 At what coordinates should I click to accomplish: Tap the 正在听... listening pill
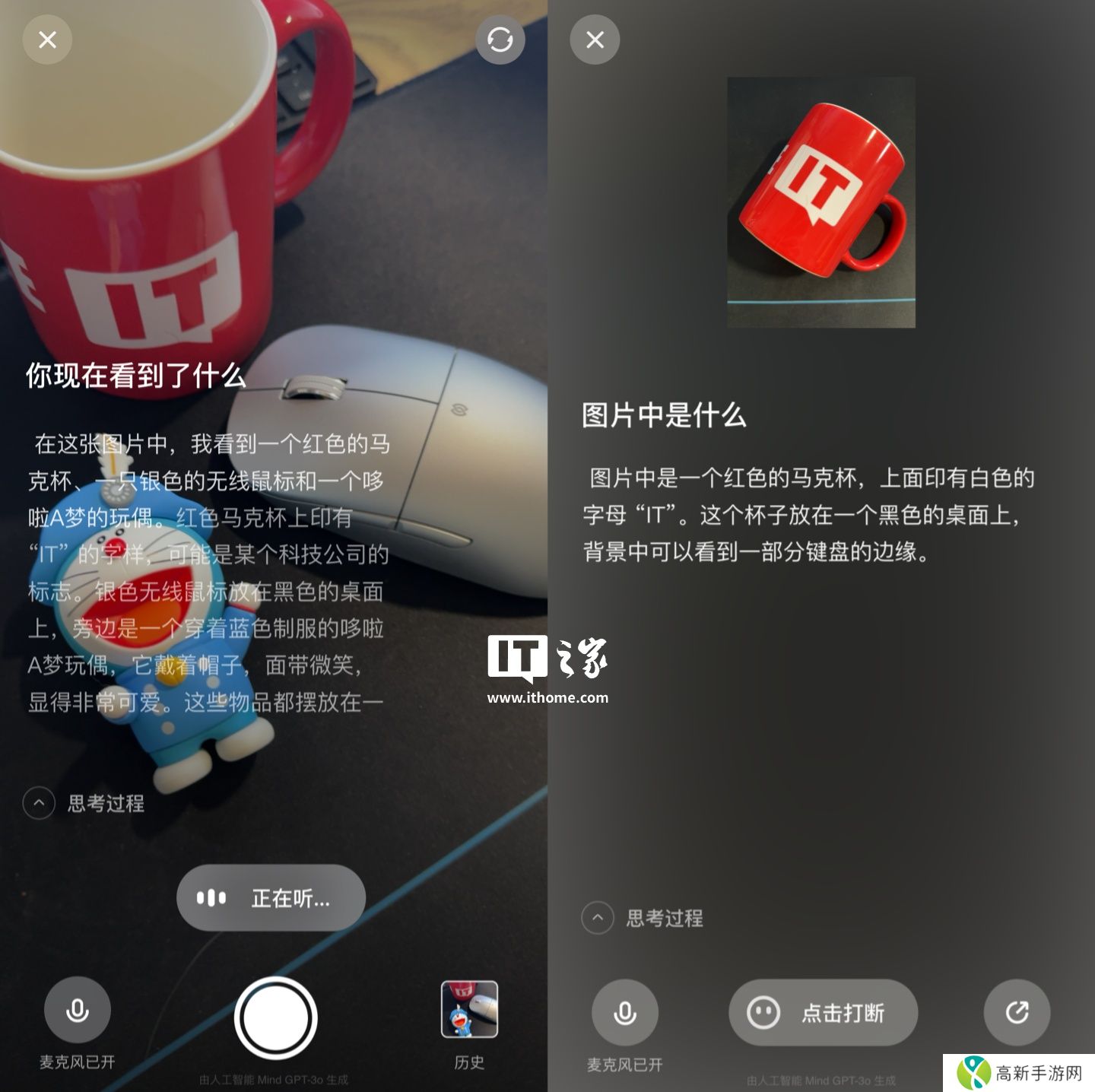pyautogui.click(x=271, y=898)
